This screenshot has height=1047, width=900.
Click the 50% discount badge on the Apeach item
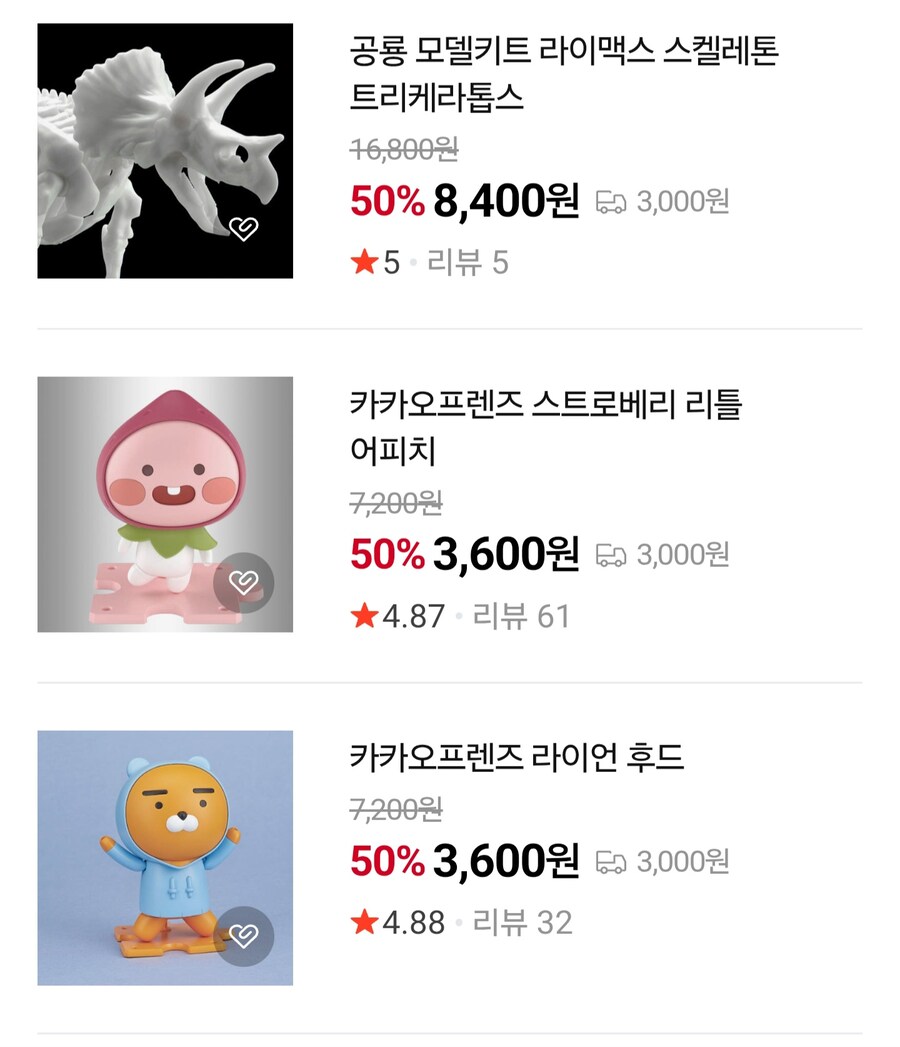(388, 553)
